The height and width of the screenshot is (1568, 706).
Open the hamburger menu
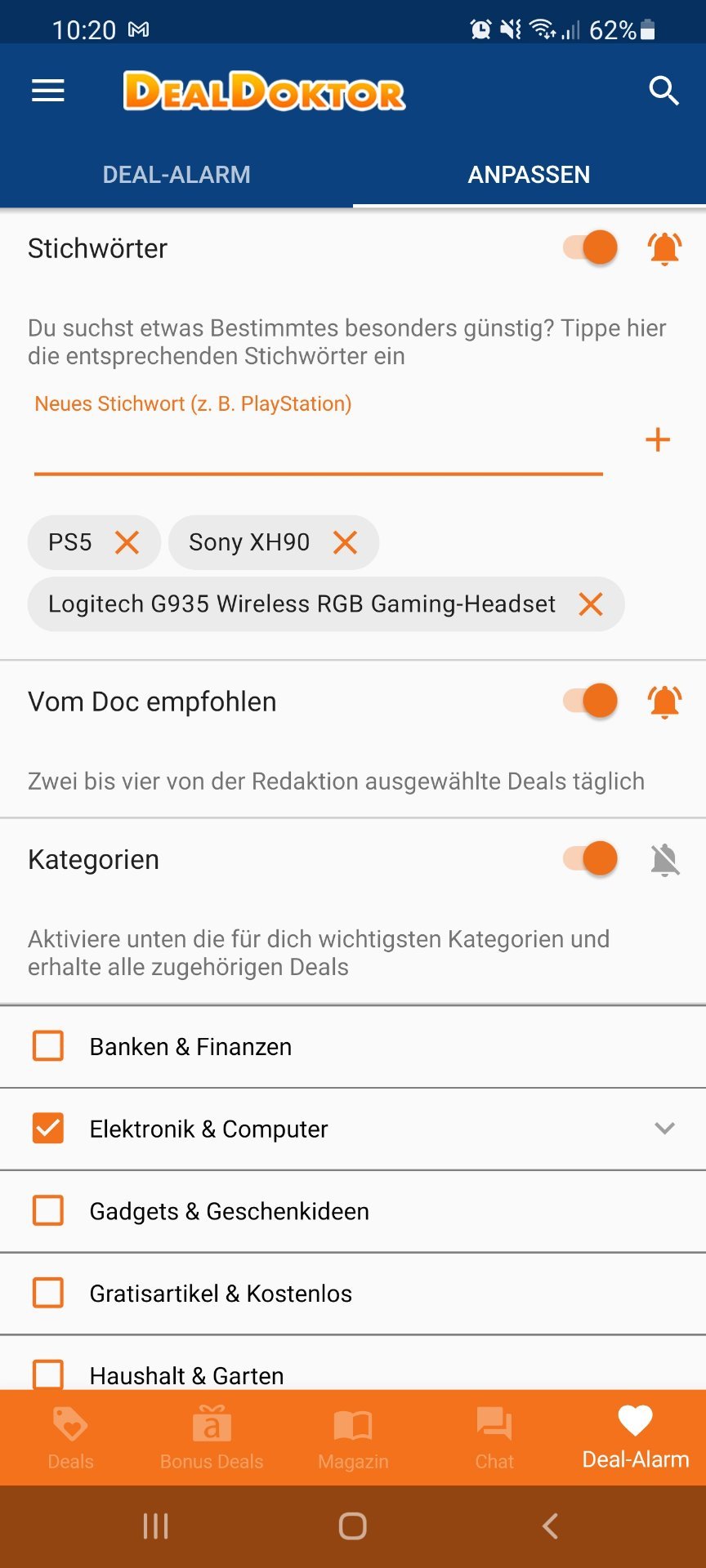[48, 91]
